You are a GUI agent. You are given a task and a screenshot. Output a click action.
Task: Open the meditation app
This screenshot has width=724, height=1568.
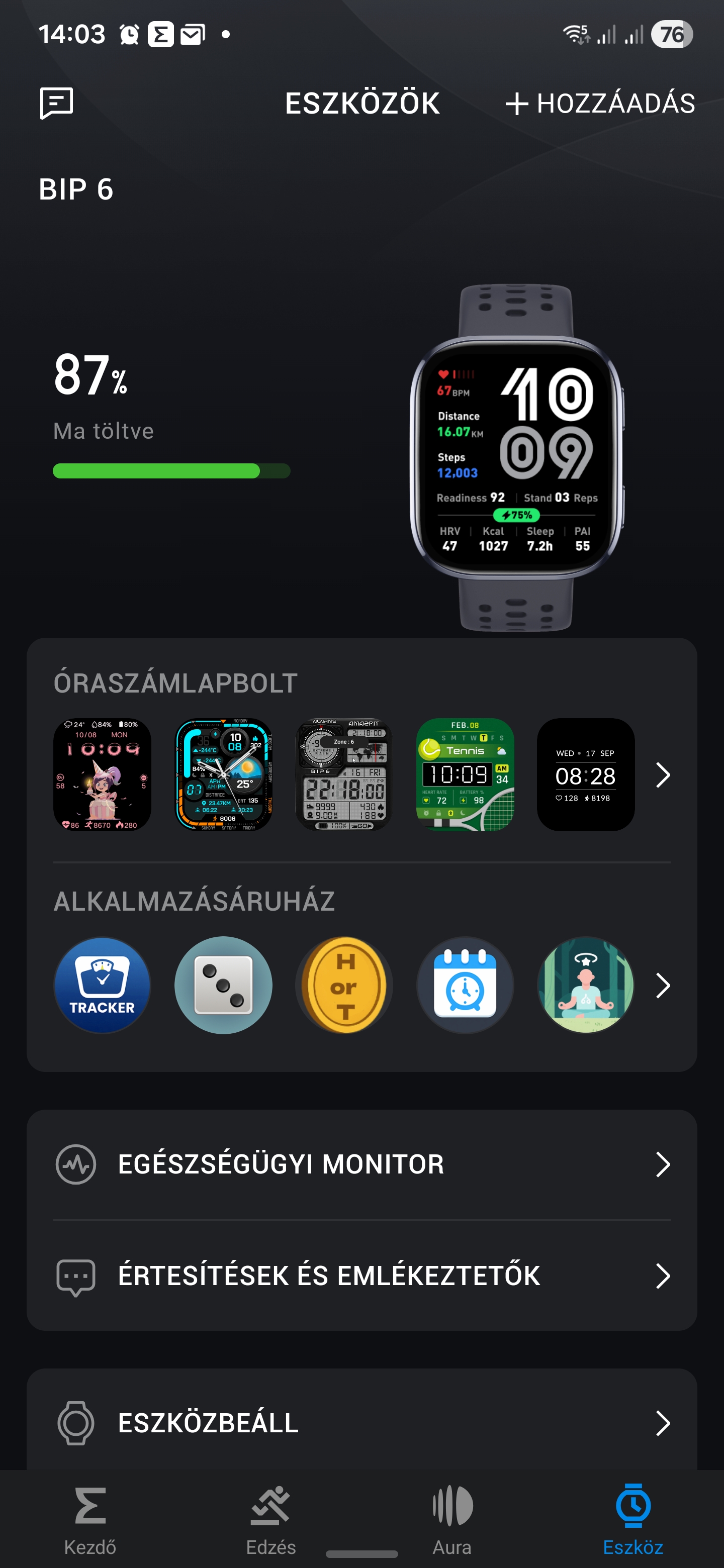click(585, 985)
